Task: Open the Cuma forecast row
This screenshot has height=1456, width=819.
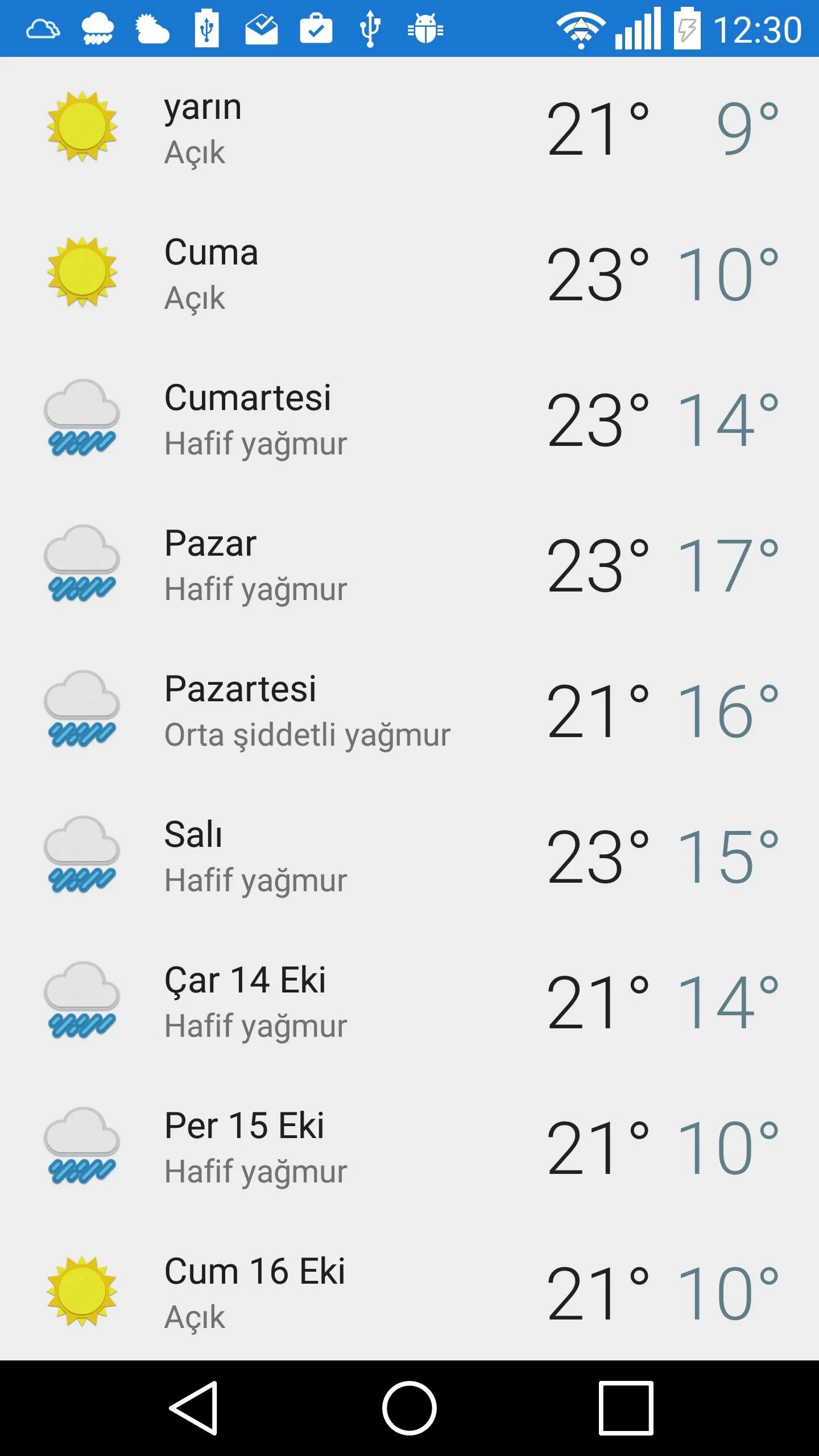Action: click(x=409, y=274)
